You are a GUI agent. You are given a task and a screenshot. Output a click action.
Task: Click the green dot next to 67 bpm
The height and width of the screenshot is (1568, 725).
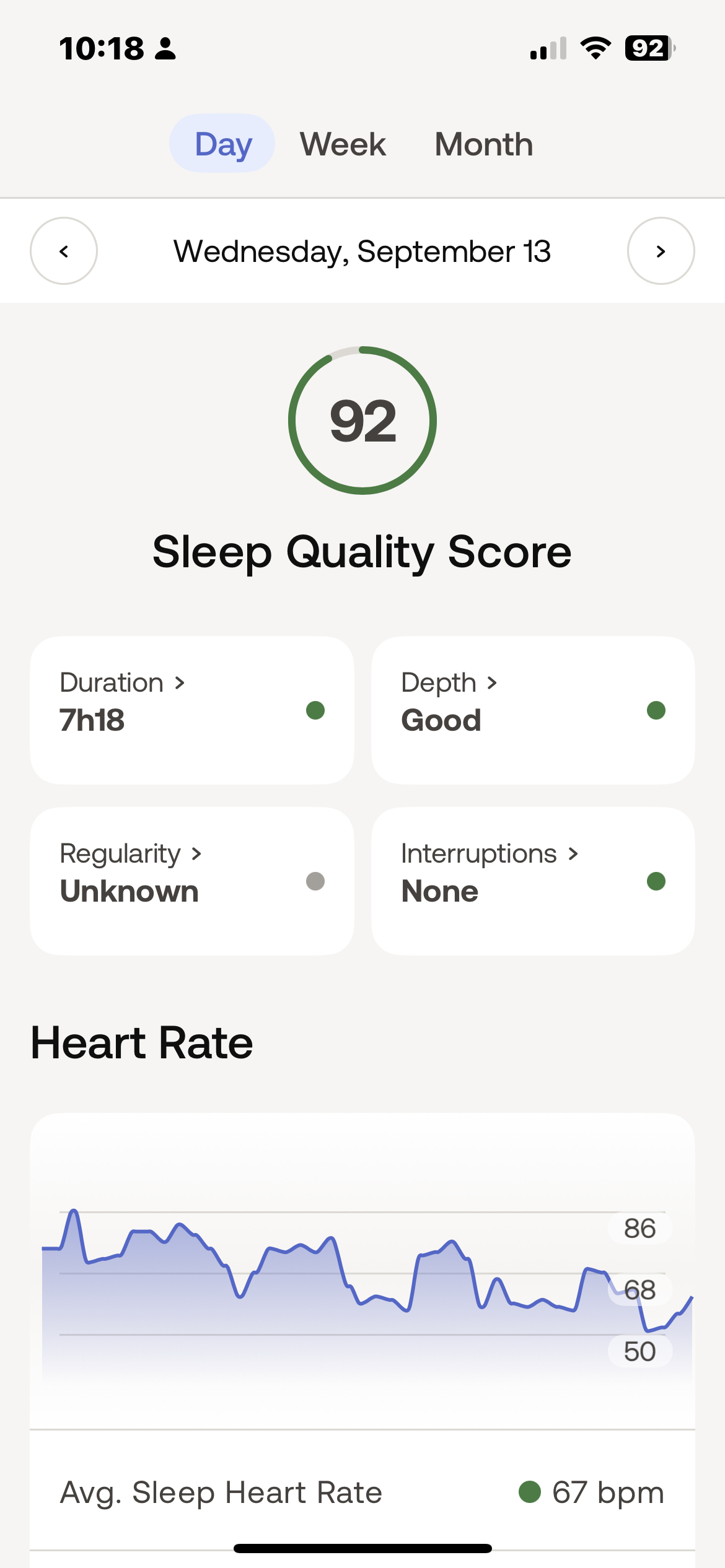pyautogui.click(x=530, y=1492)
